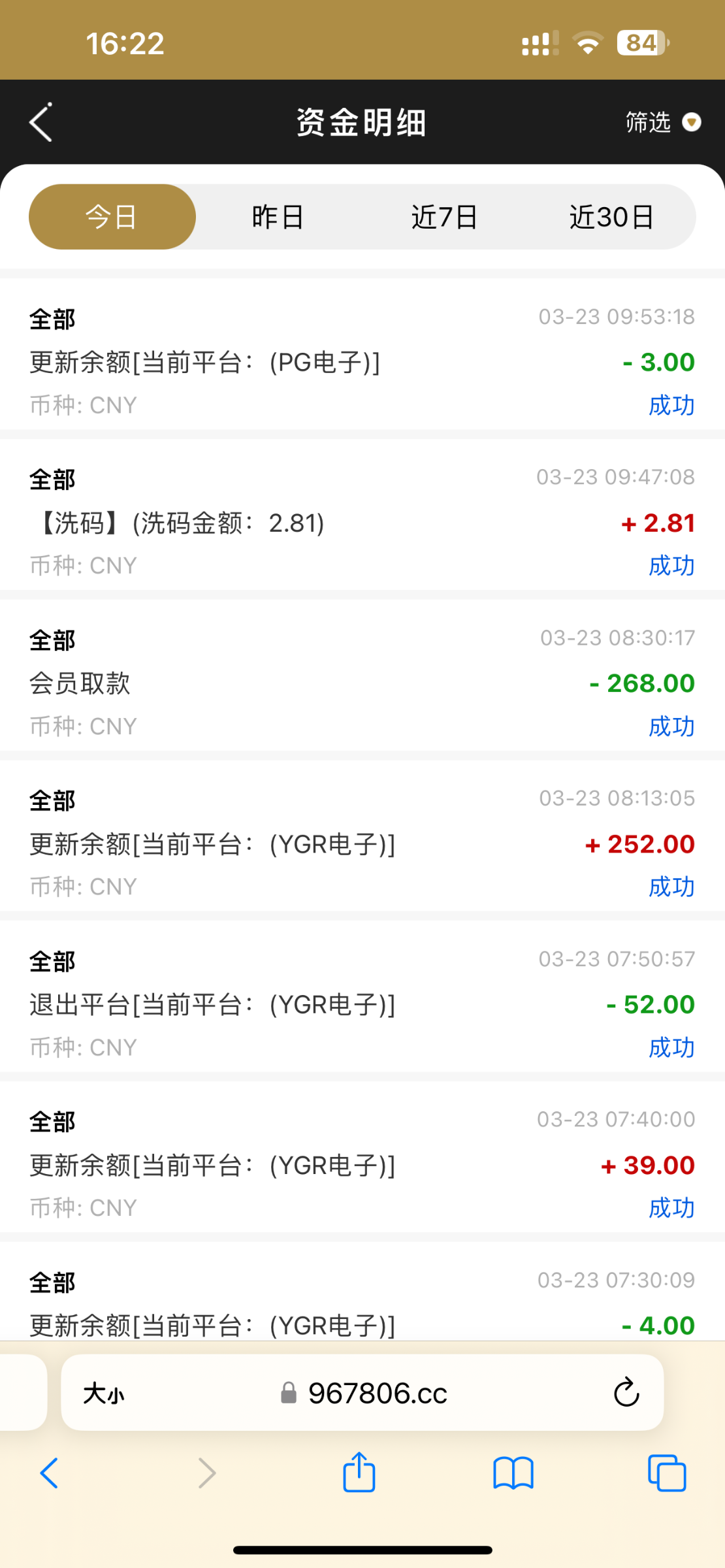Image resolution: width=725 pixels, height=1568 pixels.
Task: Share this page from Safari toolbar
Action: 359,1473
